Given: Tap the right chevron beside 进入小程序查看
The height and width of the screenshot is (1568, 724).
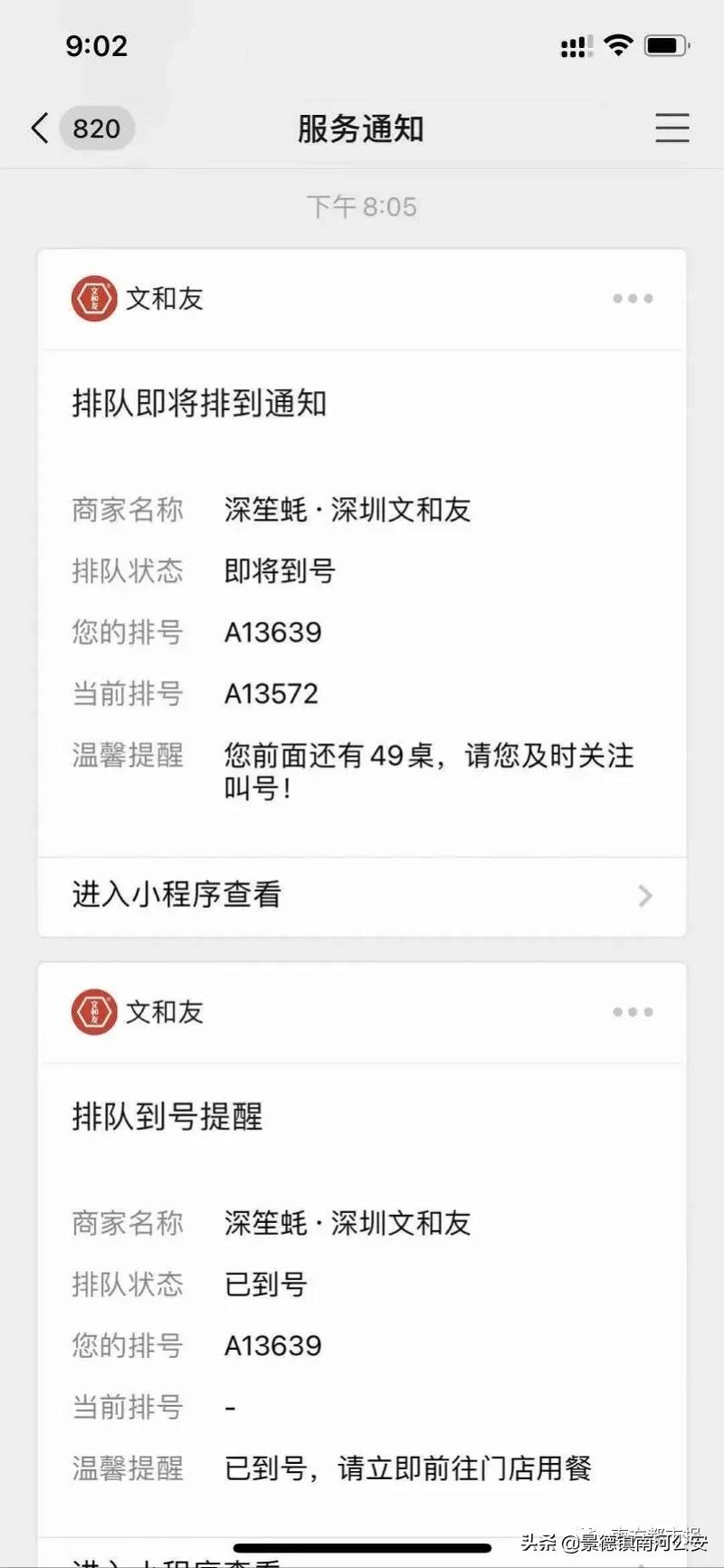Looking at the screenshot, I should pyautogui.click(x=646, y=895).
